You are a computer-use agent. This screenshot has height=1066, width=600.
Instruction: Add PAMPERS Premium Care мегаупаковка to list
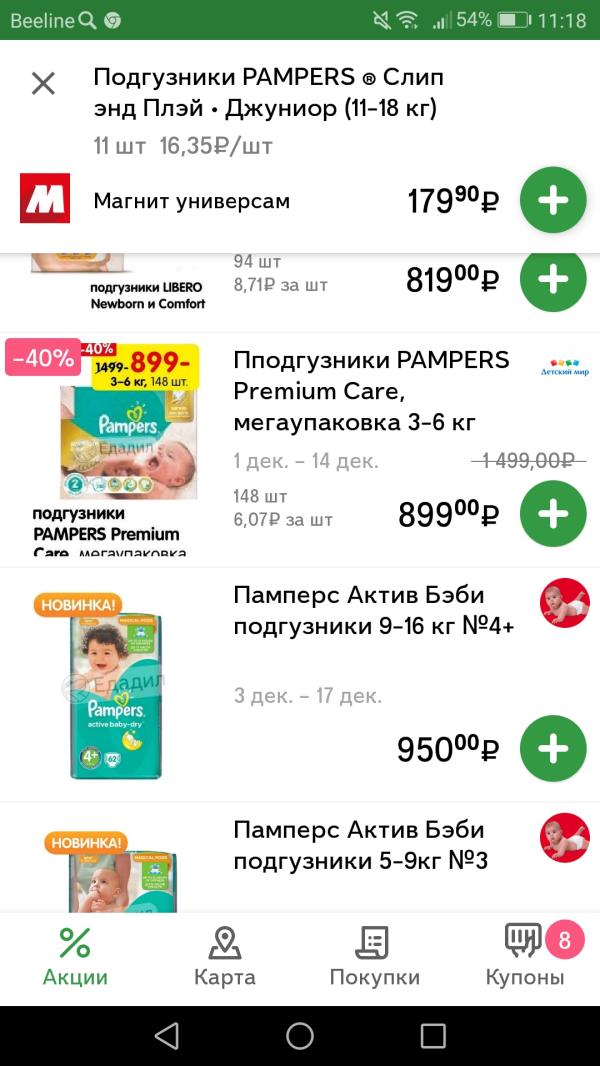[x=552, y=514]
